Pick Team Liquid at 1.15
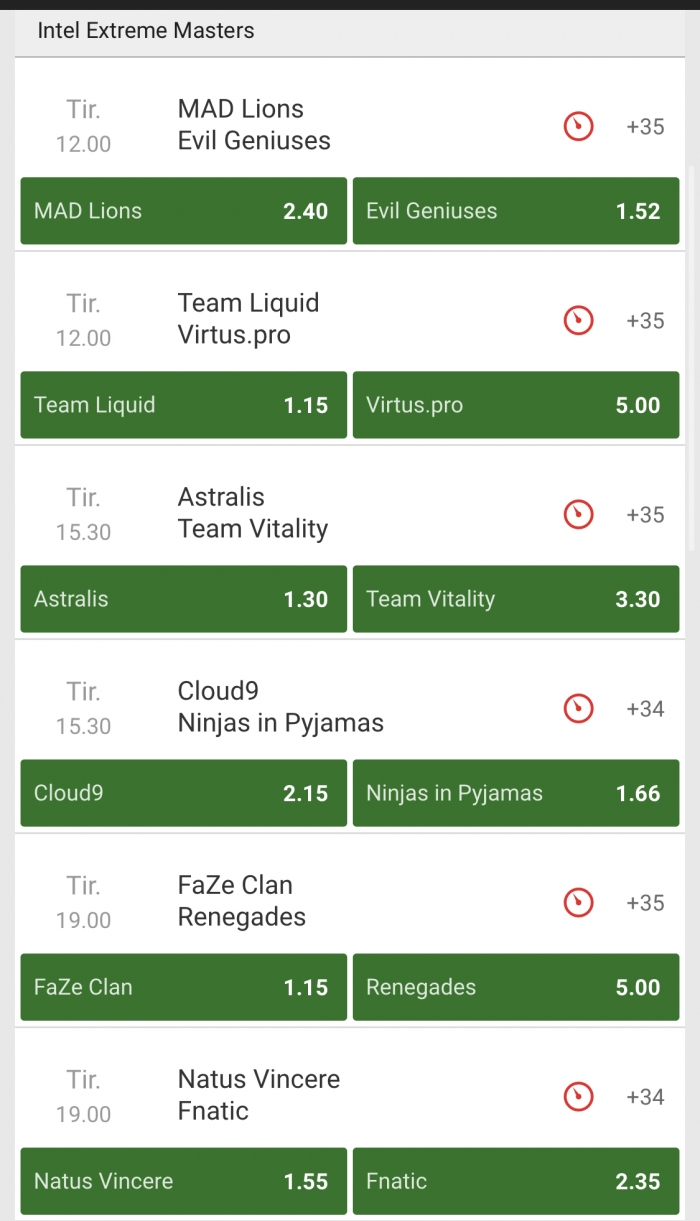Viewport: 700px width, 1221px height. pos(184,405)
